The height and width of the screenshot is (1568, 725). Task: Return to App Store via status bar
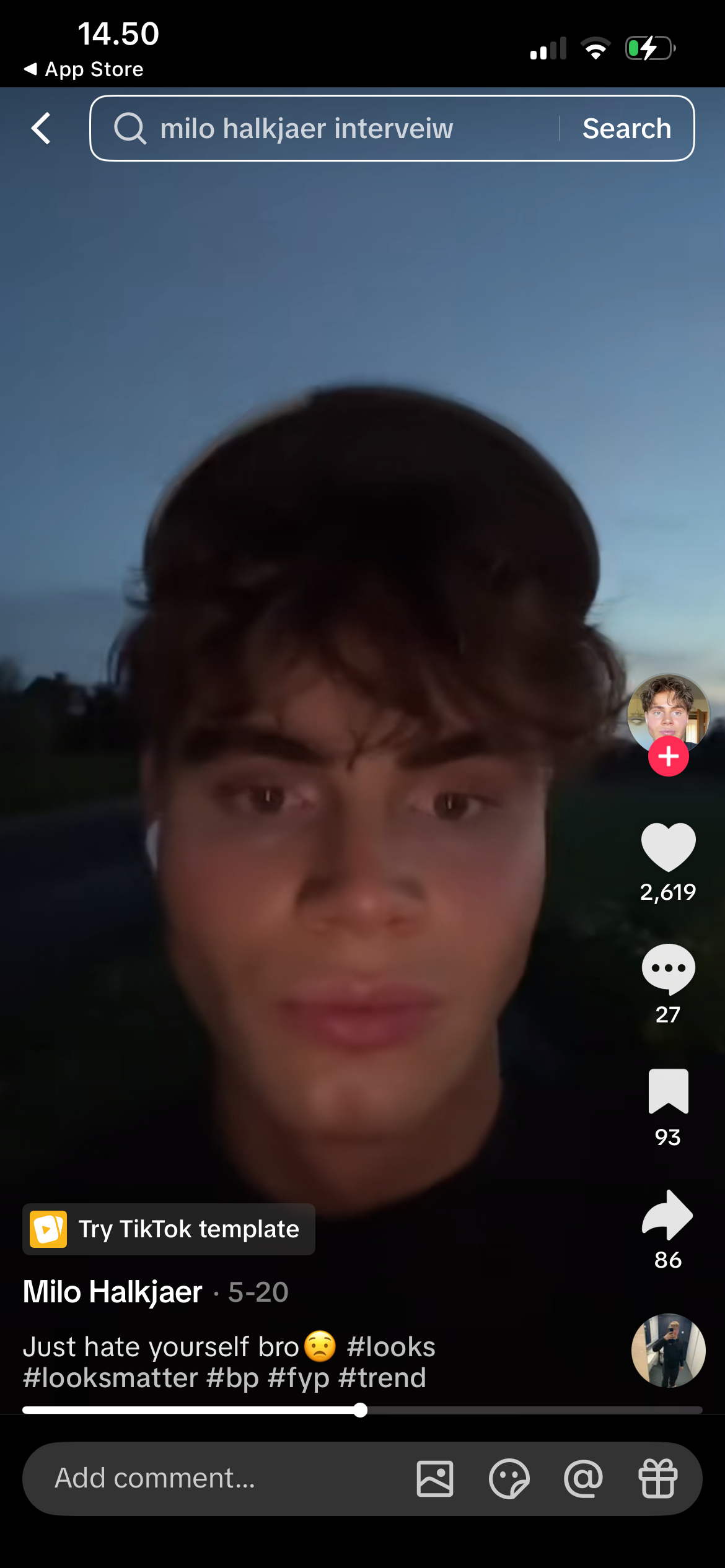tap(84, 69)
